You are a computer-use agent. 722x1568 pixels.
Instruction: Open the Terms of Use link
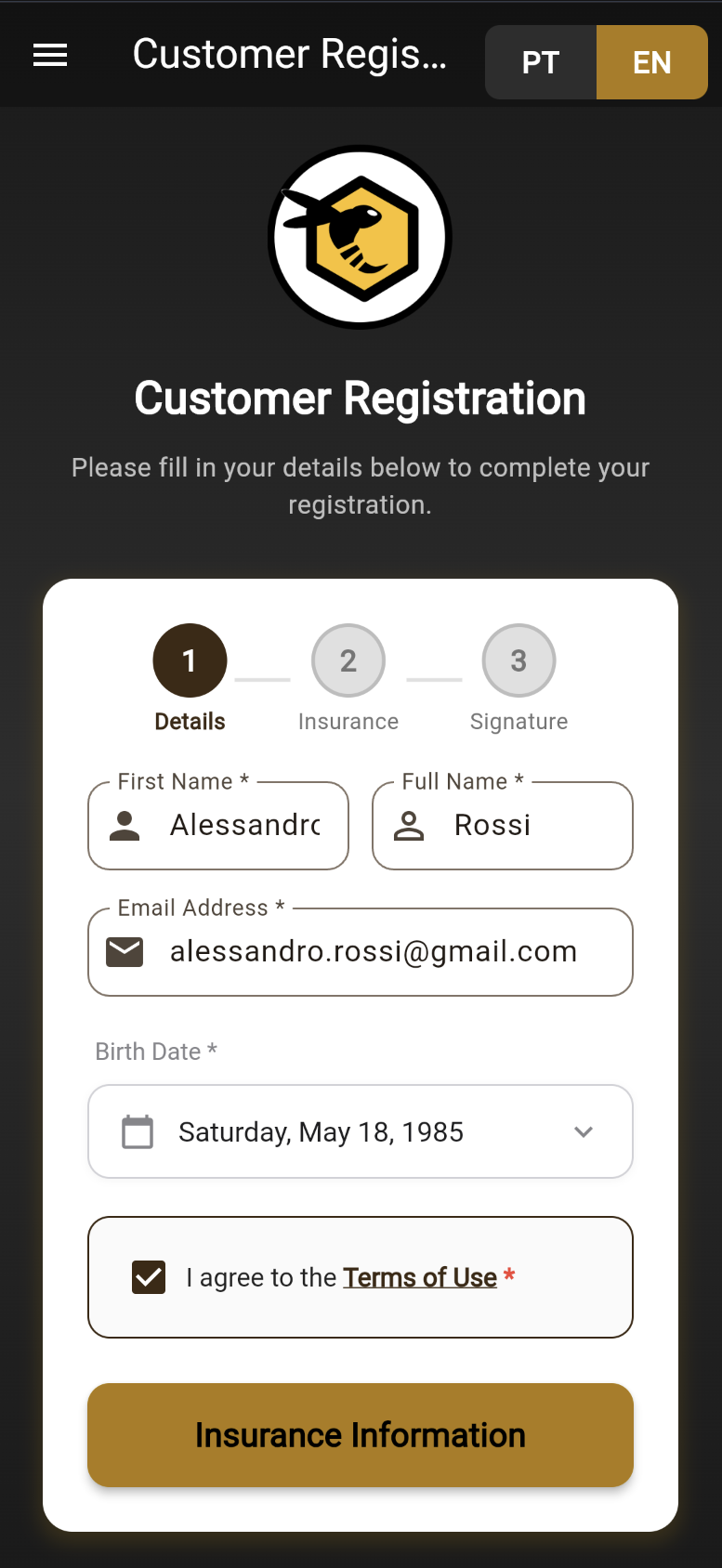[420, 1277]
